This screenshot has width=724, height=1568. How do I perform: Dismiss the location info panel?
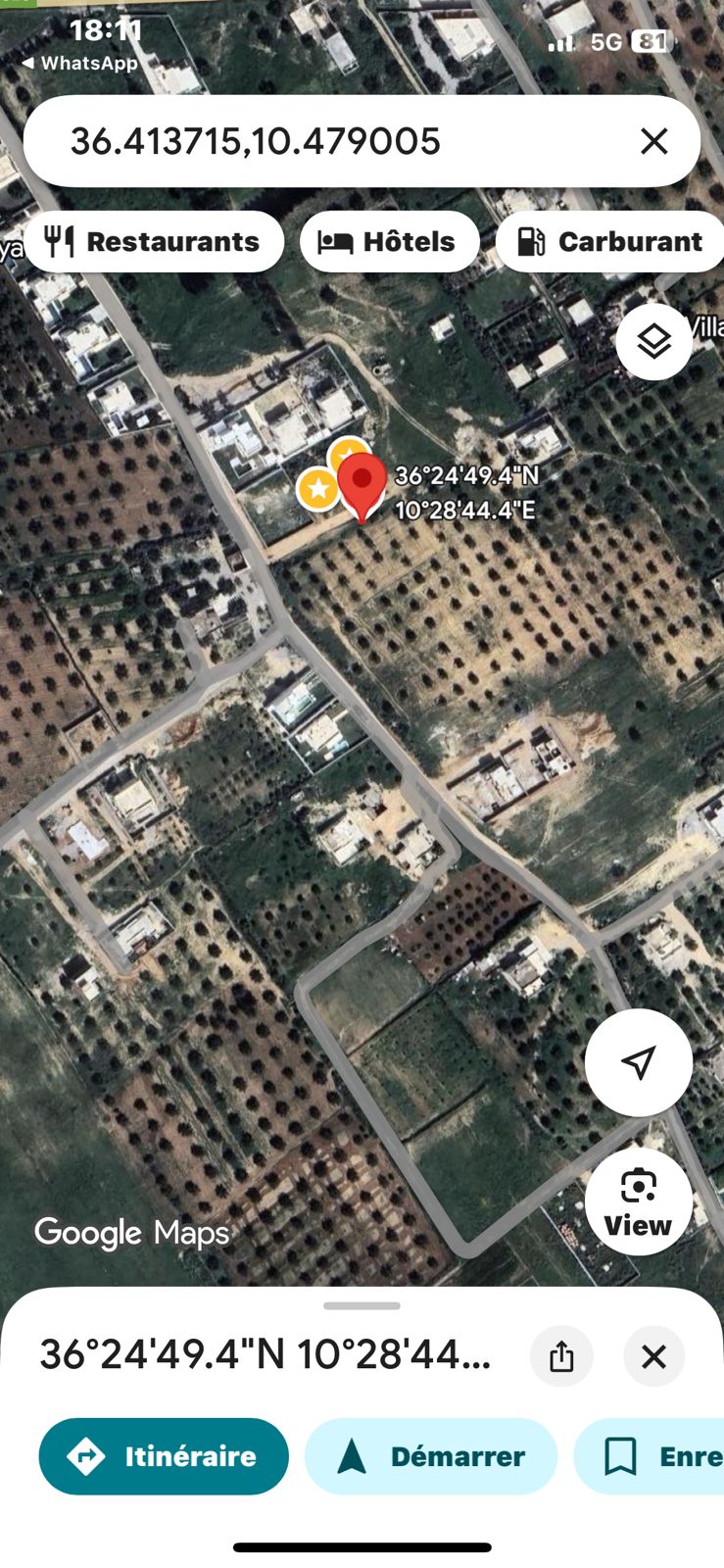coord(653,1356)
